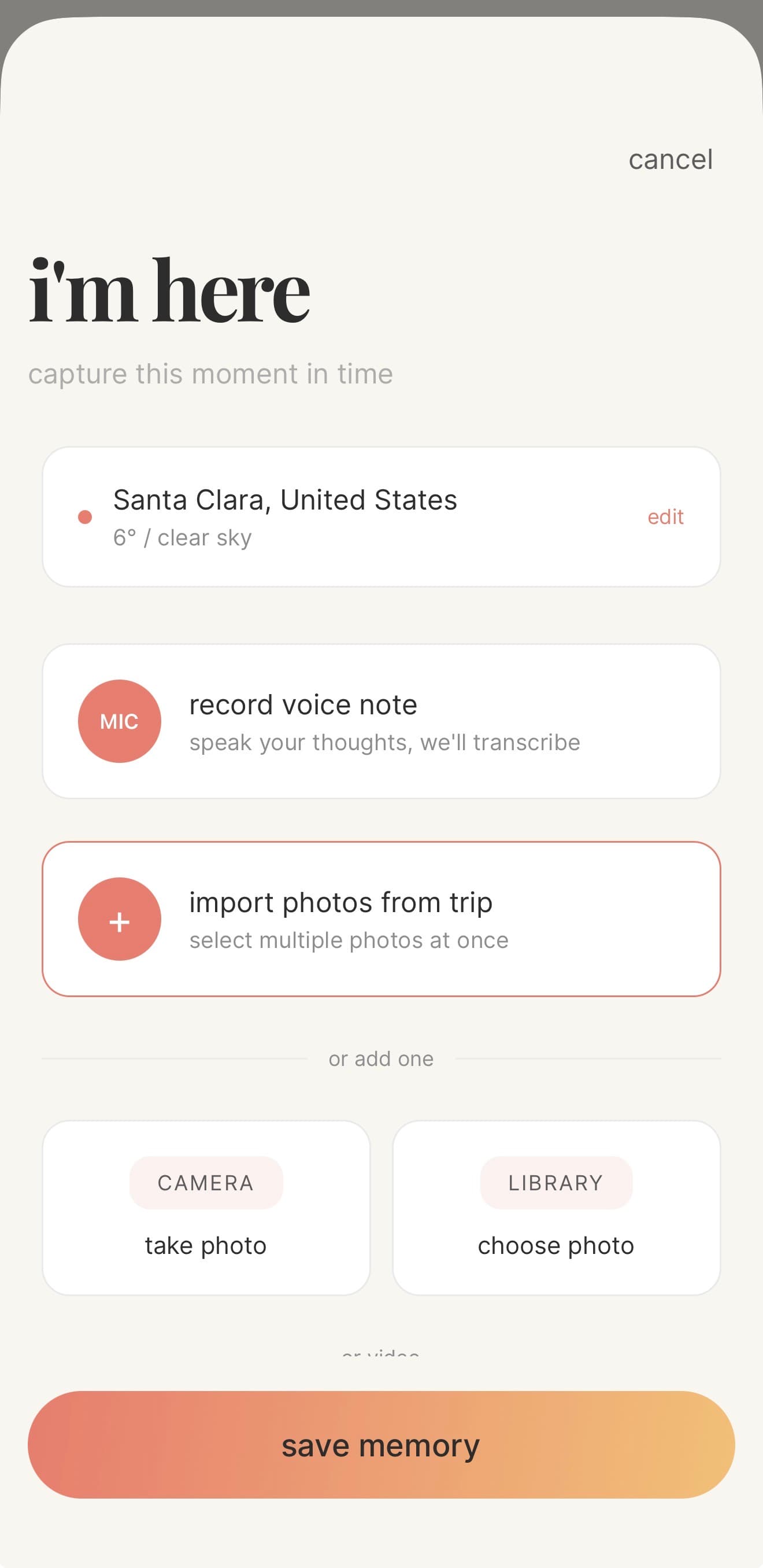Image resolution: width=763 pixels, height=1568 pixels.
Task: Choose photo from library
Action: (x=556, y=1208)
